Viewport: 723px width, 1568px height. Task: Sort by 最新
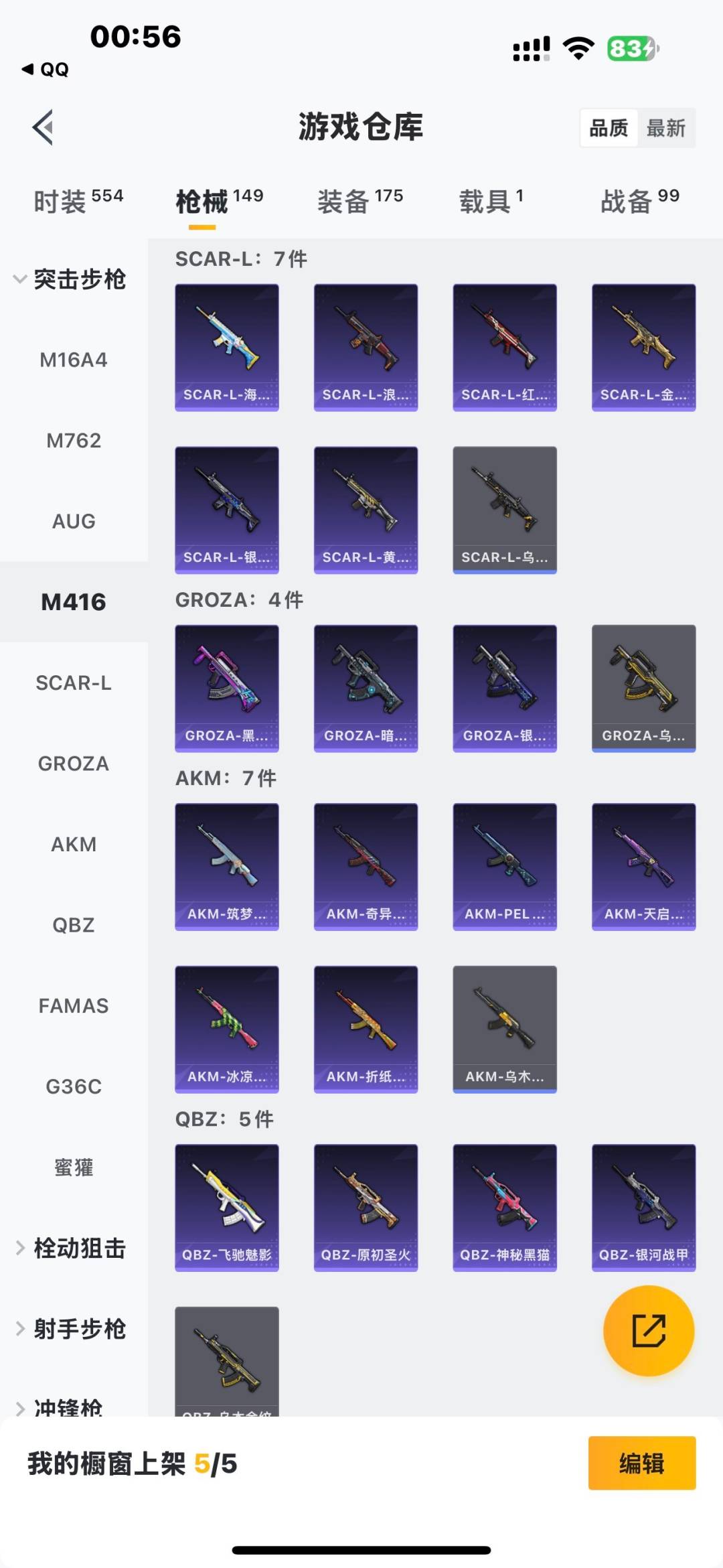665,128
